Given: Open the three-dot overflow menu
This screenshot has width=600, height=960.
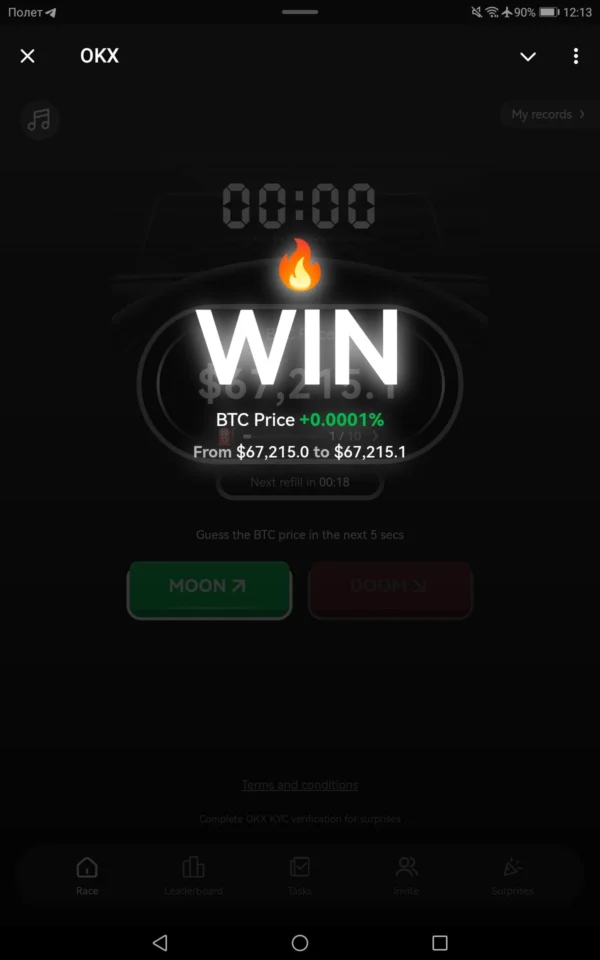Looking at the screenshot, I should pos(576,56).
